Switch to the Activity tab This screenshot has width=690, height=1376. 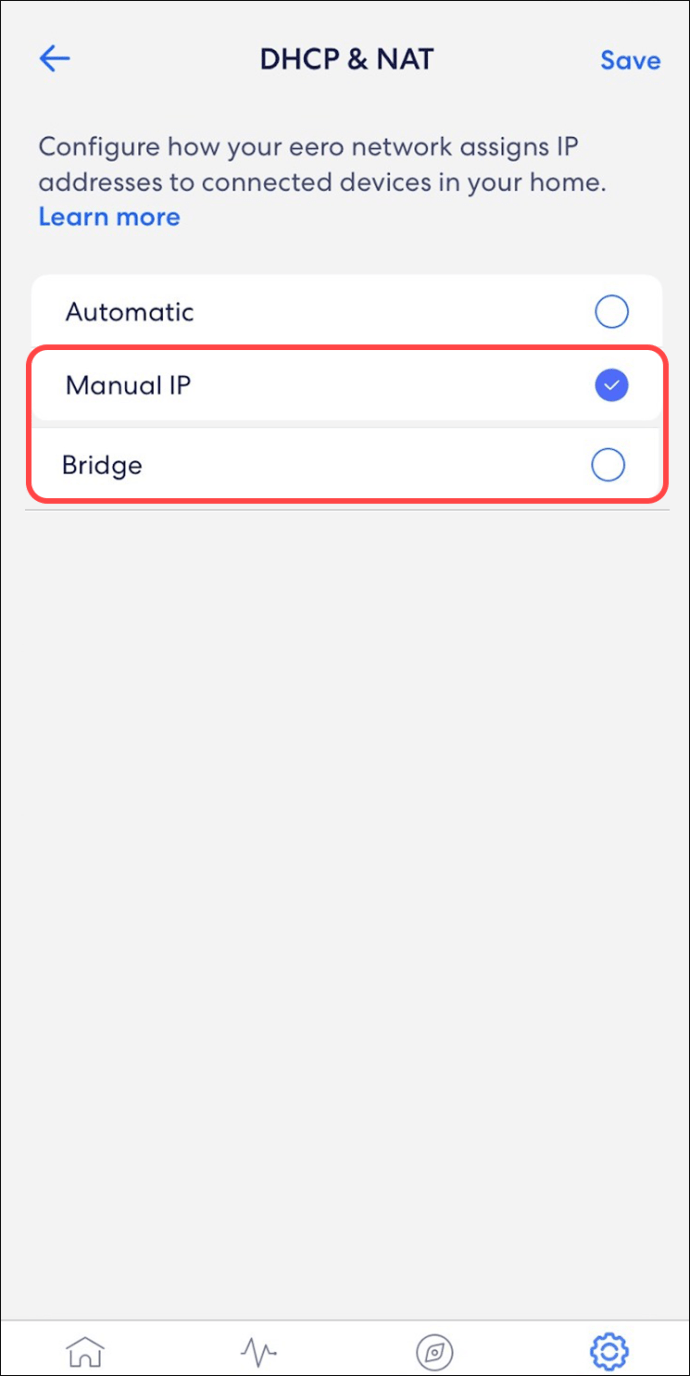pos(259,1352)
